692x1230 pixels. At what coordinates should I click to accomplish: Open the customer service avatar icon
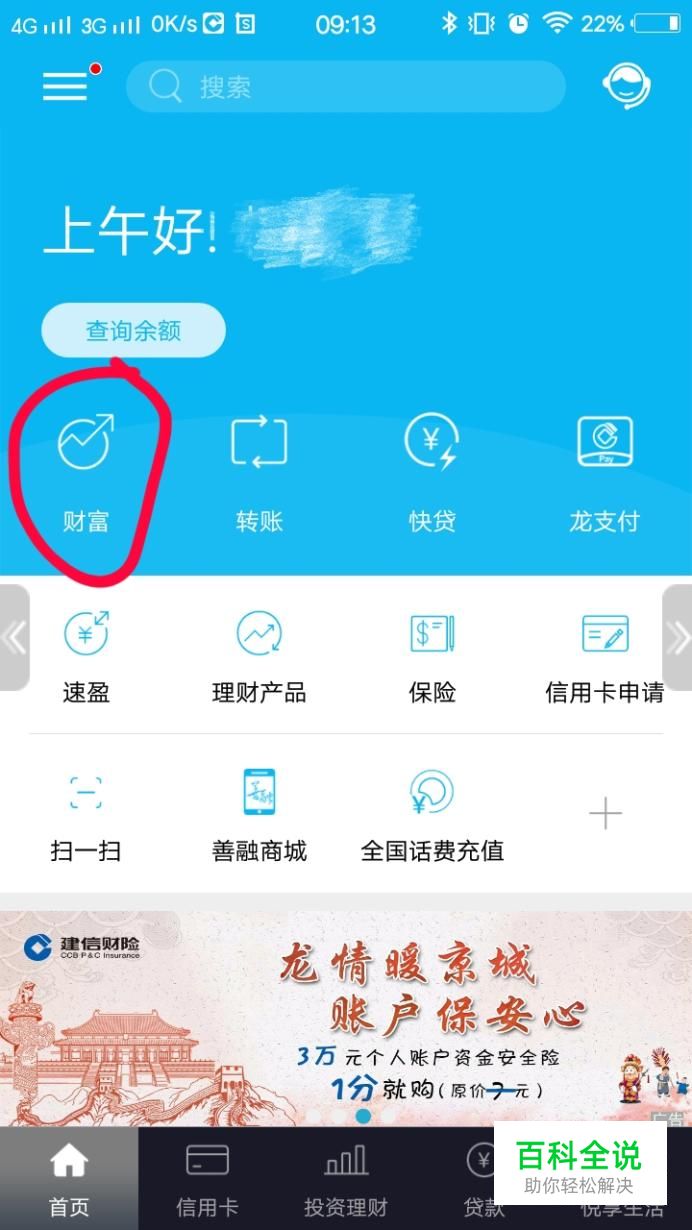point(627,86)
